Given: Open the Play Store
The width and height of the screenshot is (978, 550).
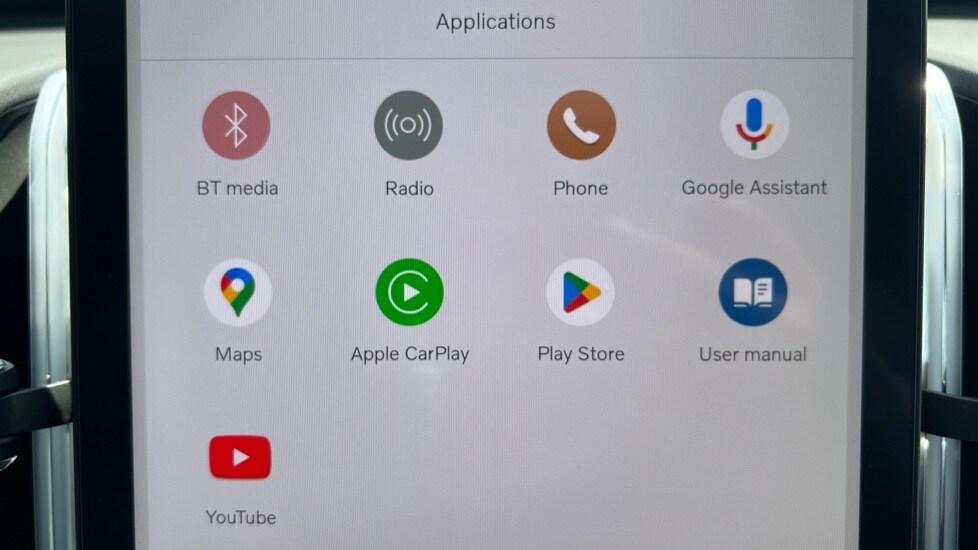Looking at the screenshot, I should click(581, 292).
